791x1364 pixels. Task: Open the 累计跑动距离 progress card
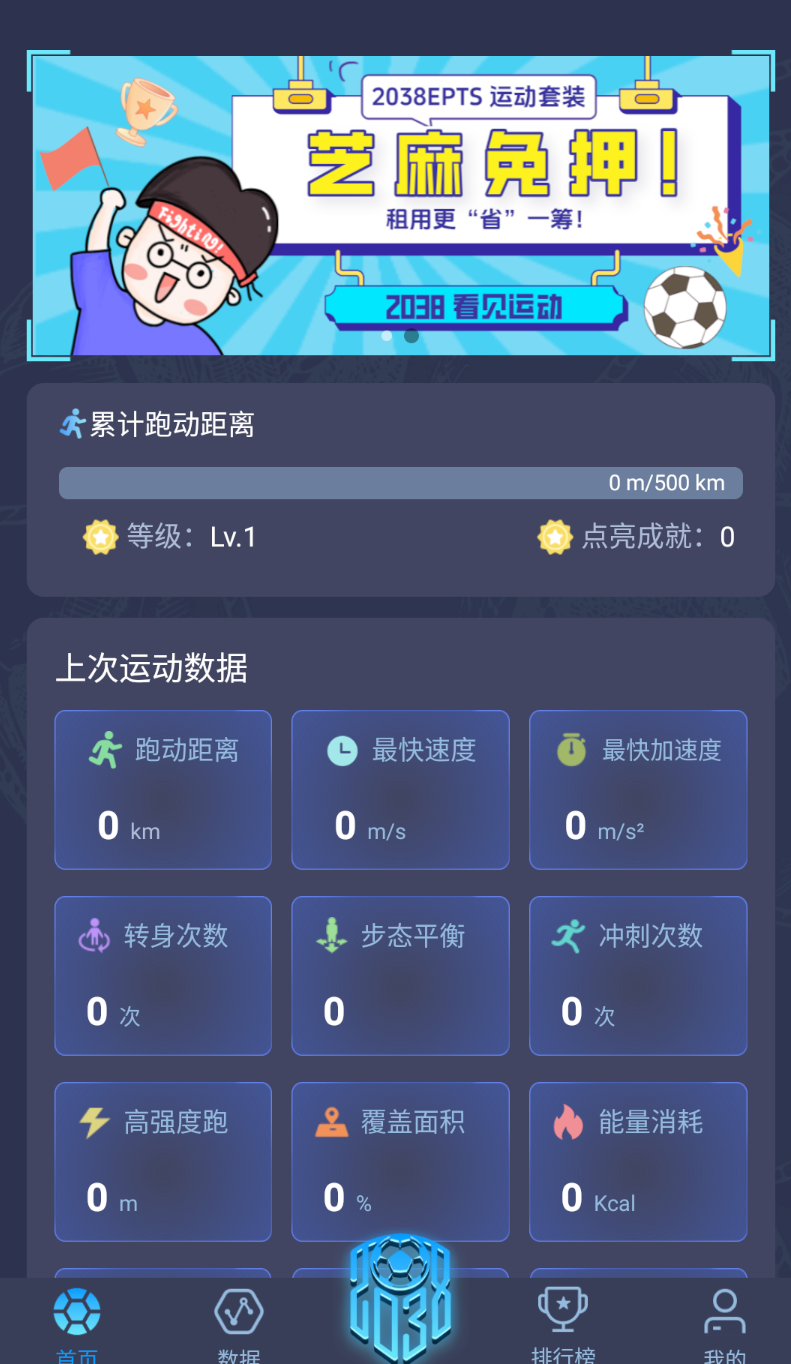400,489
